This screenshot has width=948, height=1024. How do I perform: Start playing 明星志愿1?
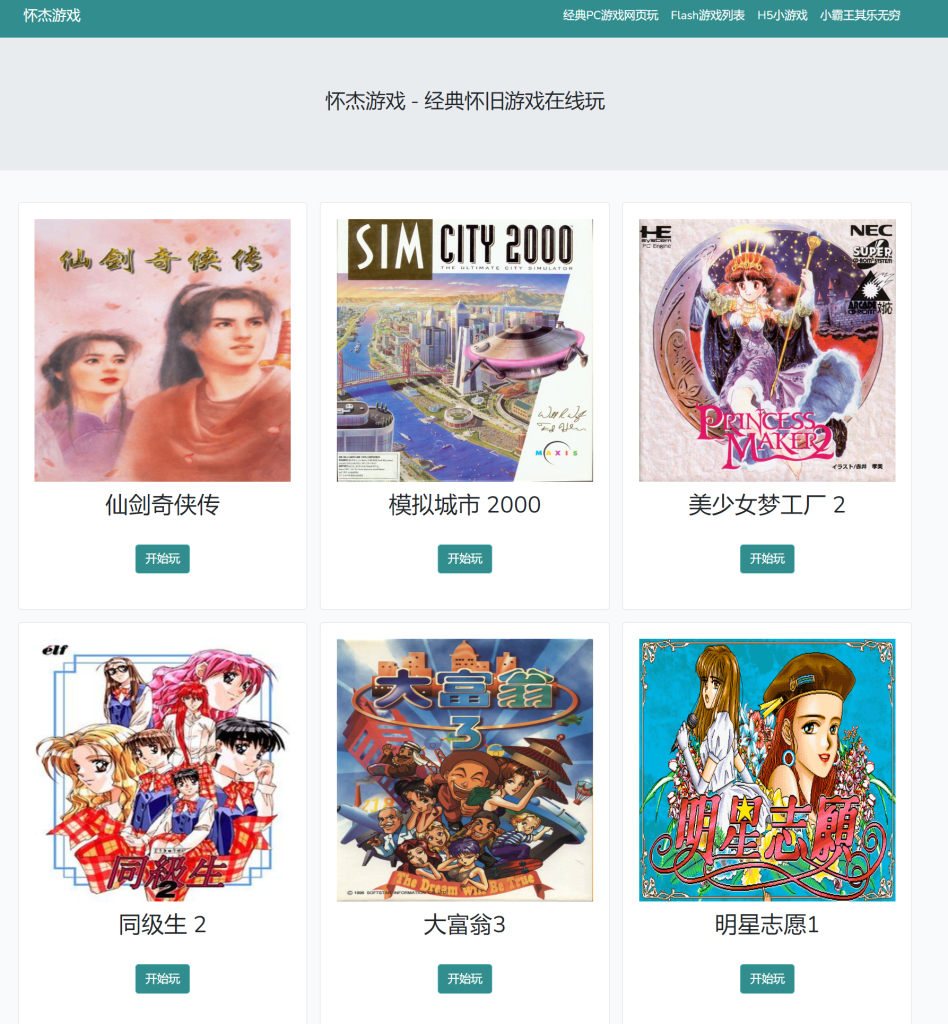(767, 979)
